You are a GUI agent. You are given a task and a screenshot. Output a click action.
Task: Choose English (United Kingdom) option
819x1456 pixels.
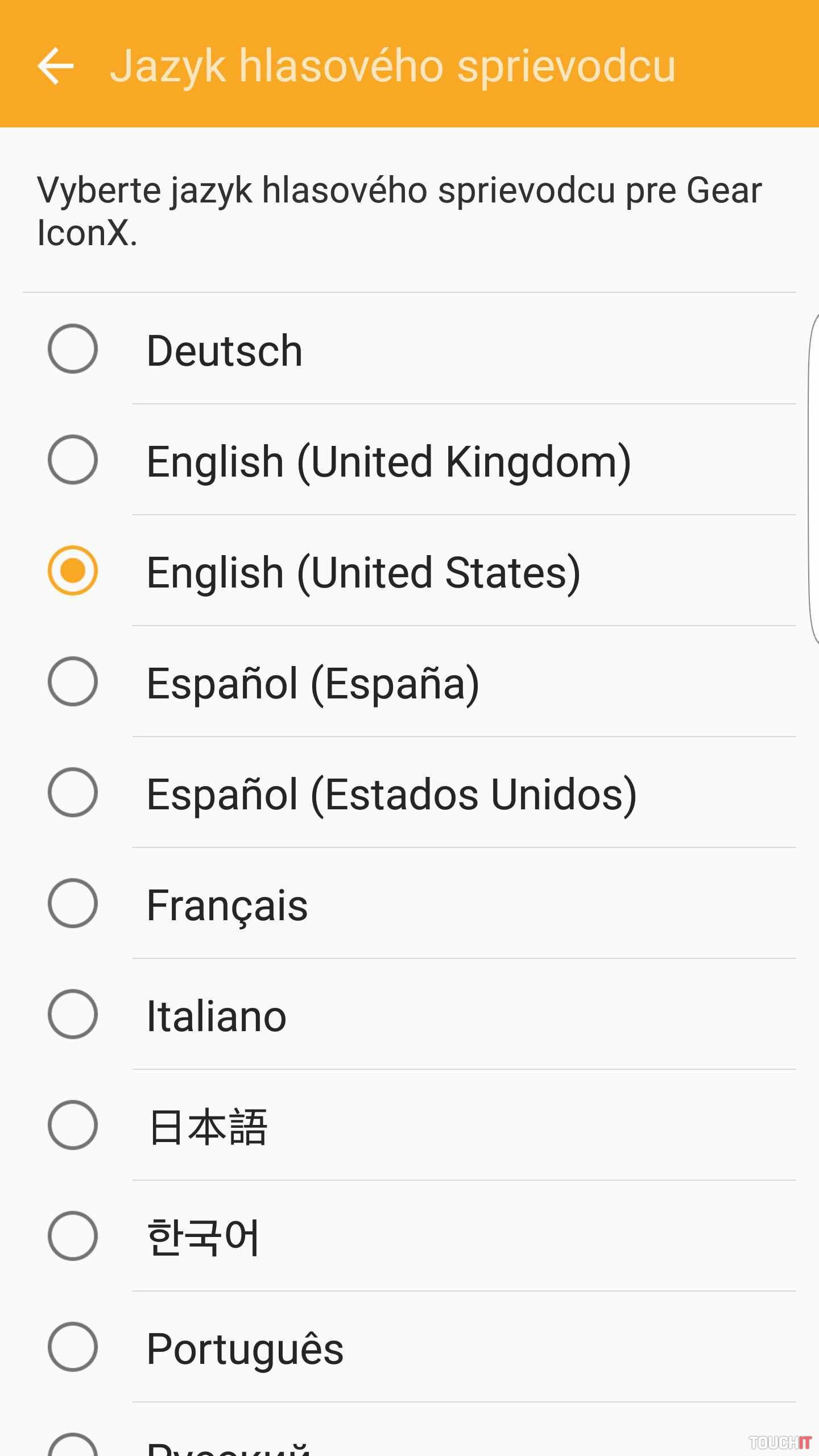[73, 460]
